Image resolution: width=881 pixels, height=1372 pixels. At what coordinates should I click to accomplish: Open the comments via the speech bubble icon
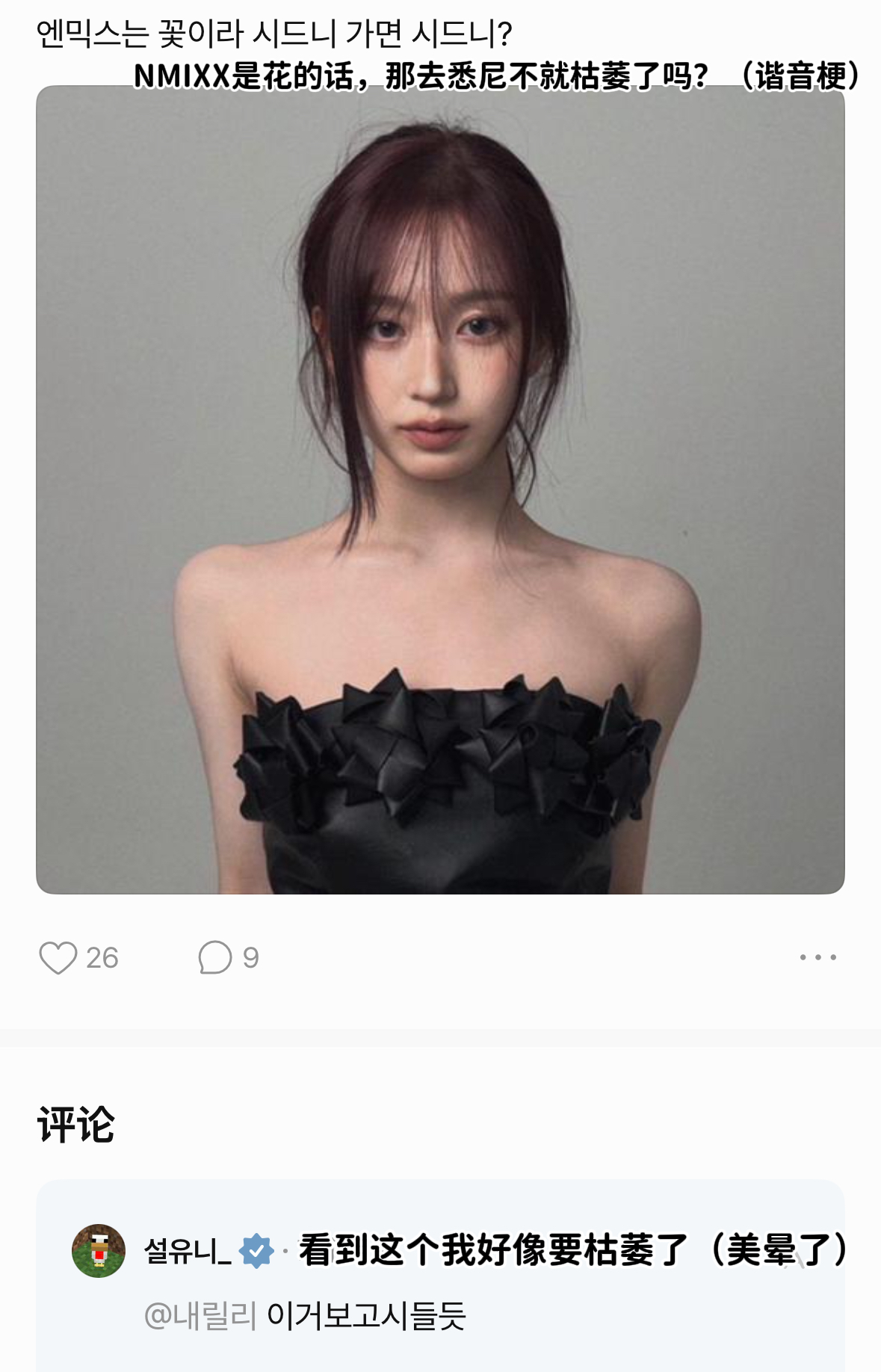pyautogui.click(x=215, y=957)
